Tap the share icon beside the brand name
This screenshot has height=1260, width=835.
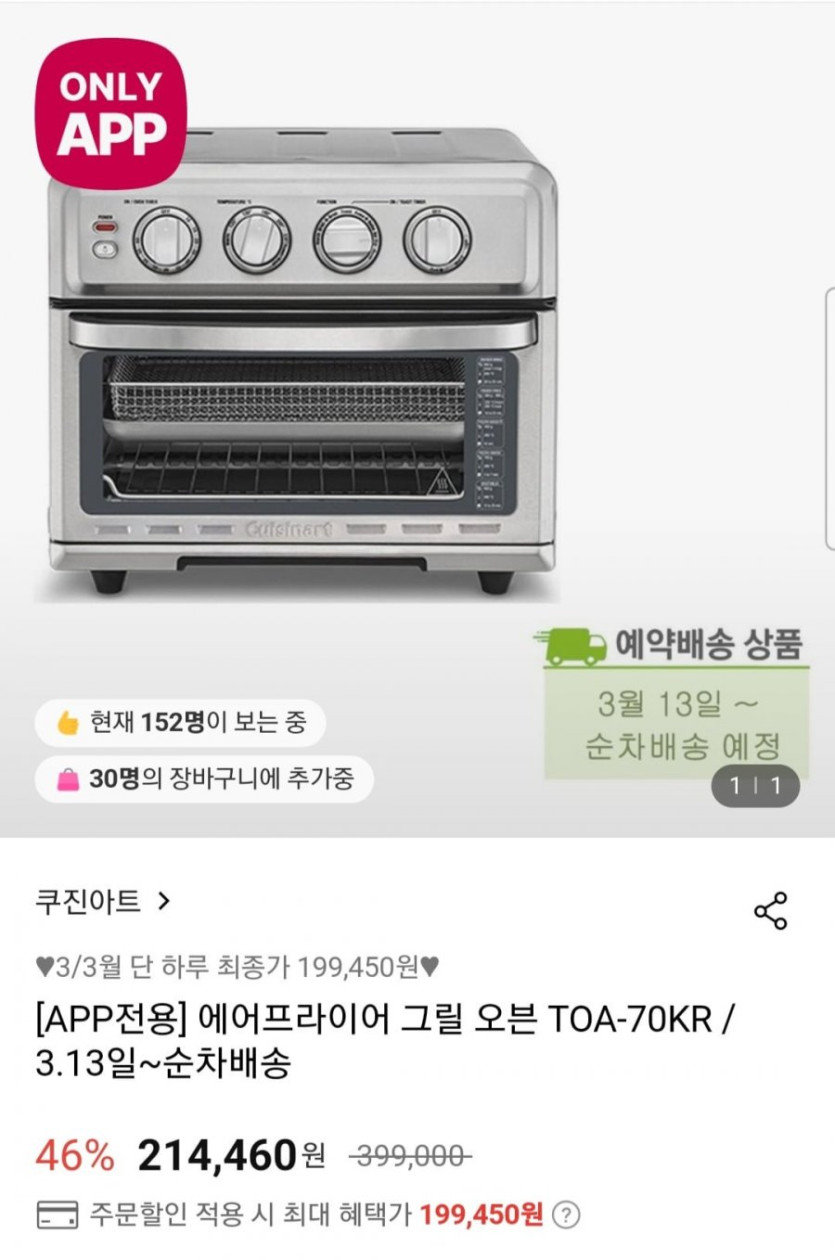tap(771, 910)
